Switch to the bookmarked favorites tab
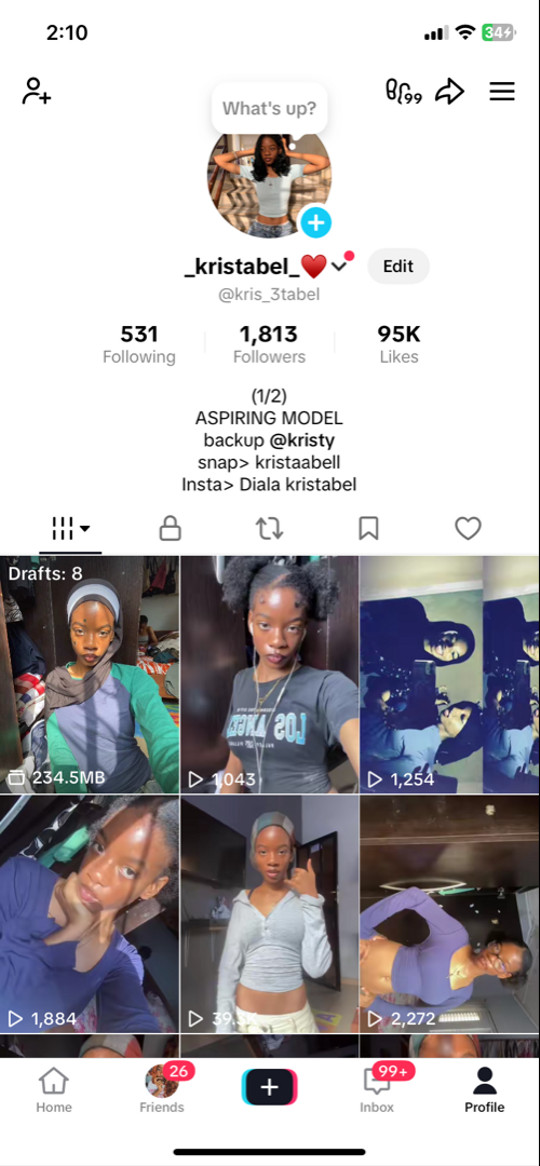 coord(369,529)
